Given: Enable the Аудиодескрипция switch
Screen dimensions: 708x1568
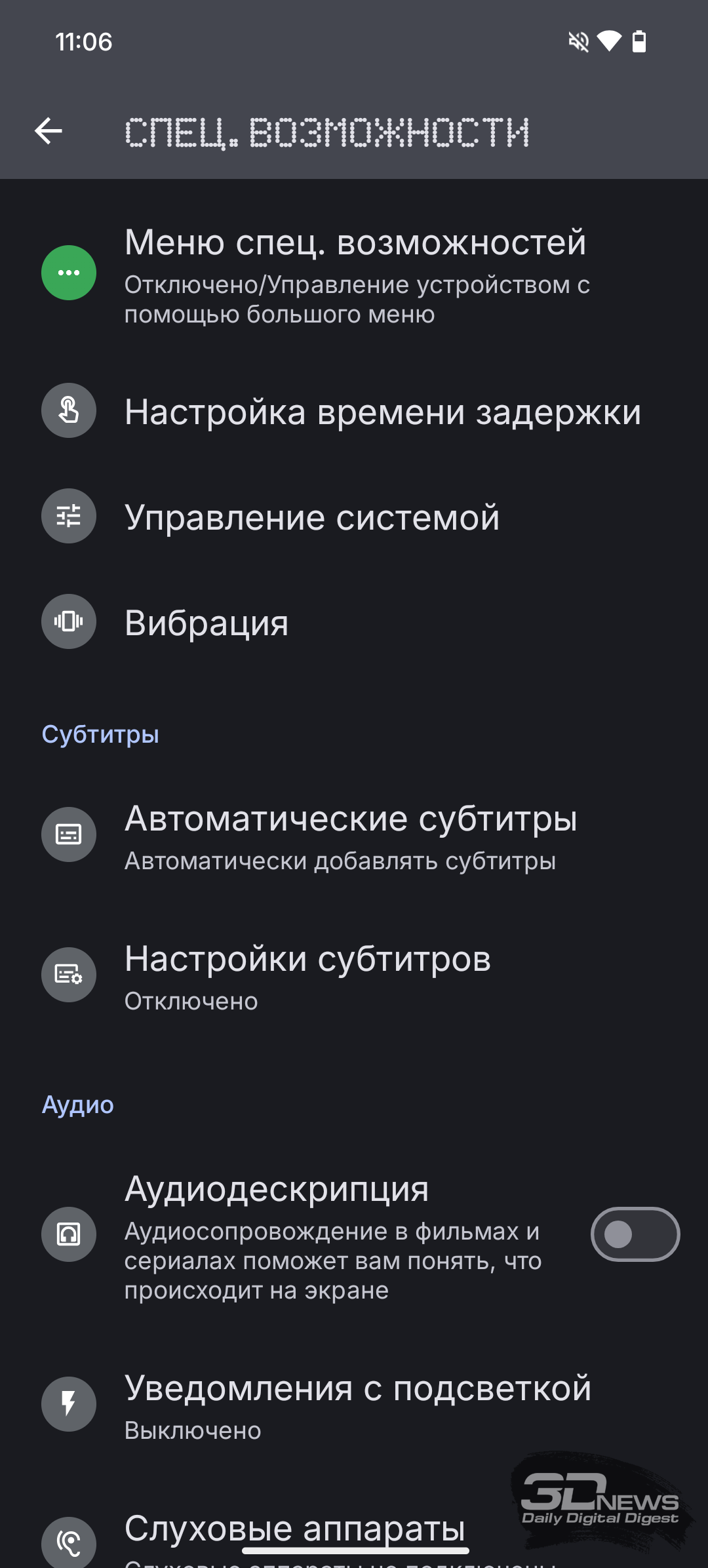Looking at the screenshot, I should [635, 1234].
